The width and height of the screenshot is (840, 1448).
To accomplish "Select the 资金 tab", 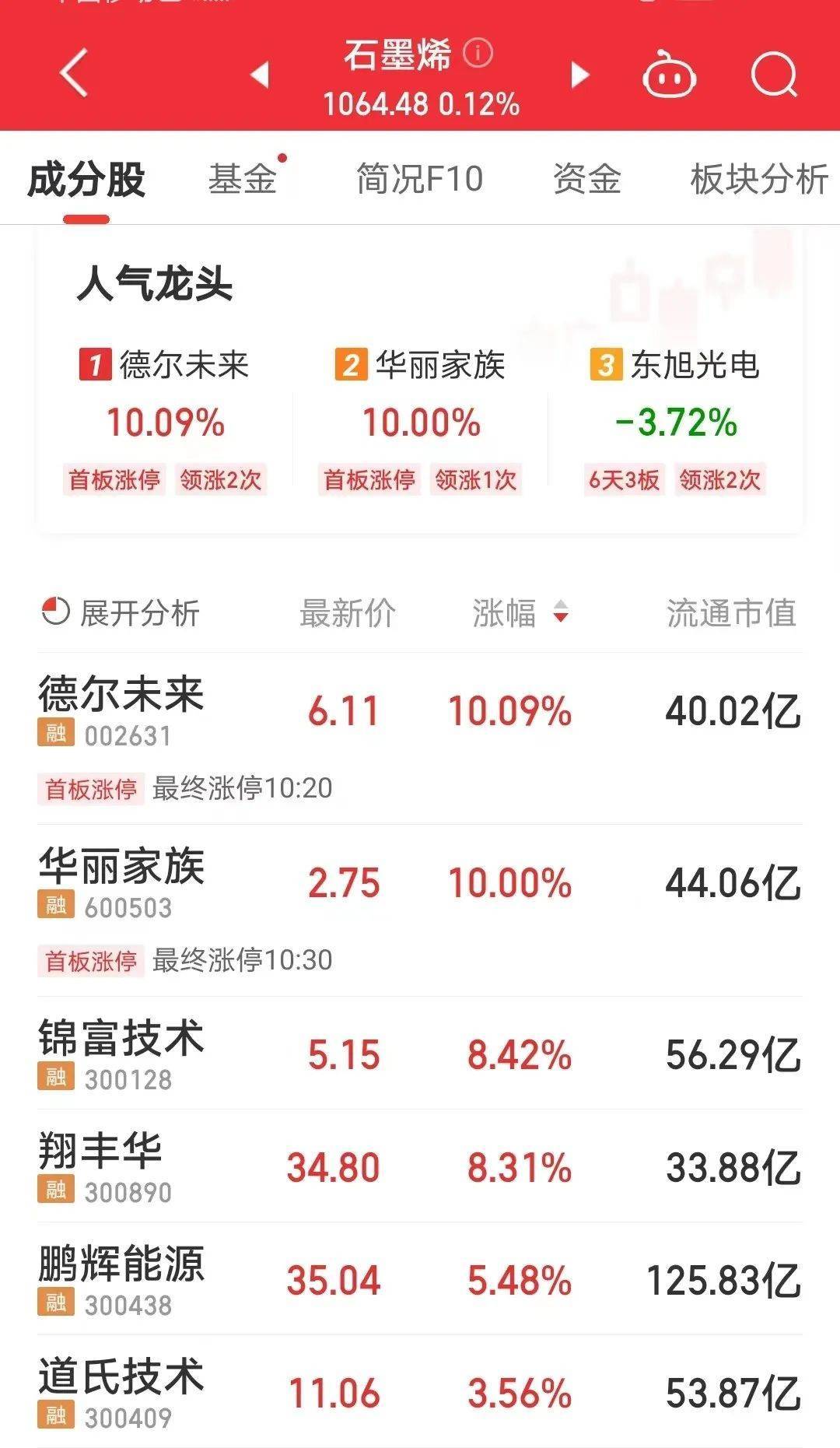I will [586, 179].
